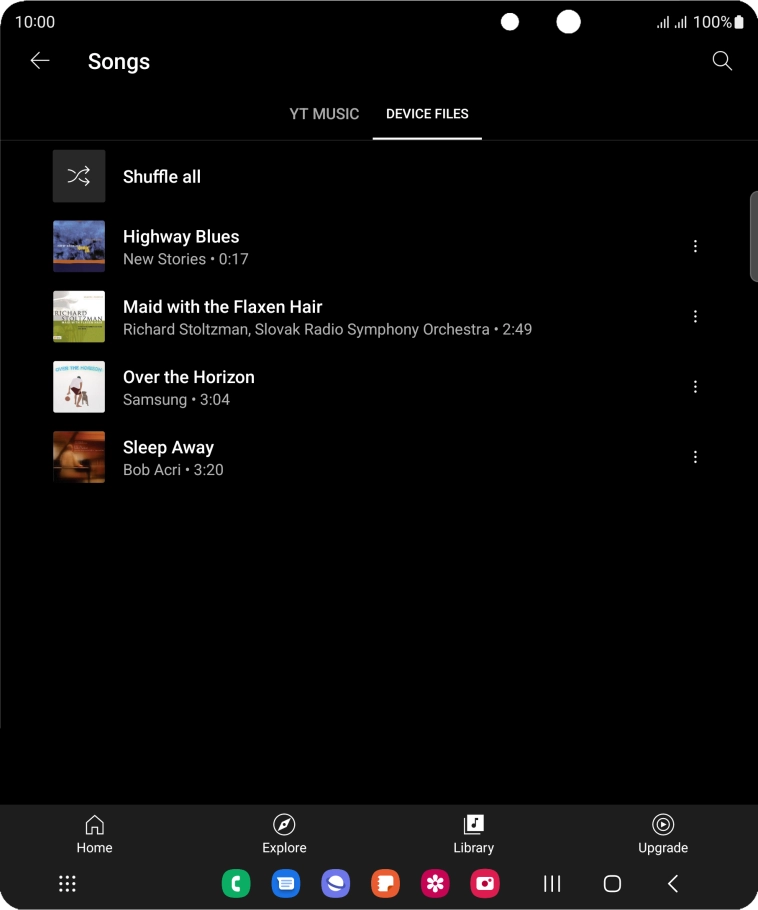Go back from the Songs screen

[40, 60]
